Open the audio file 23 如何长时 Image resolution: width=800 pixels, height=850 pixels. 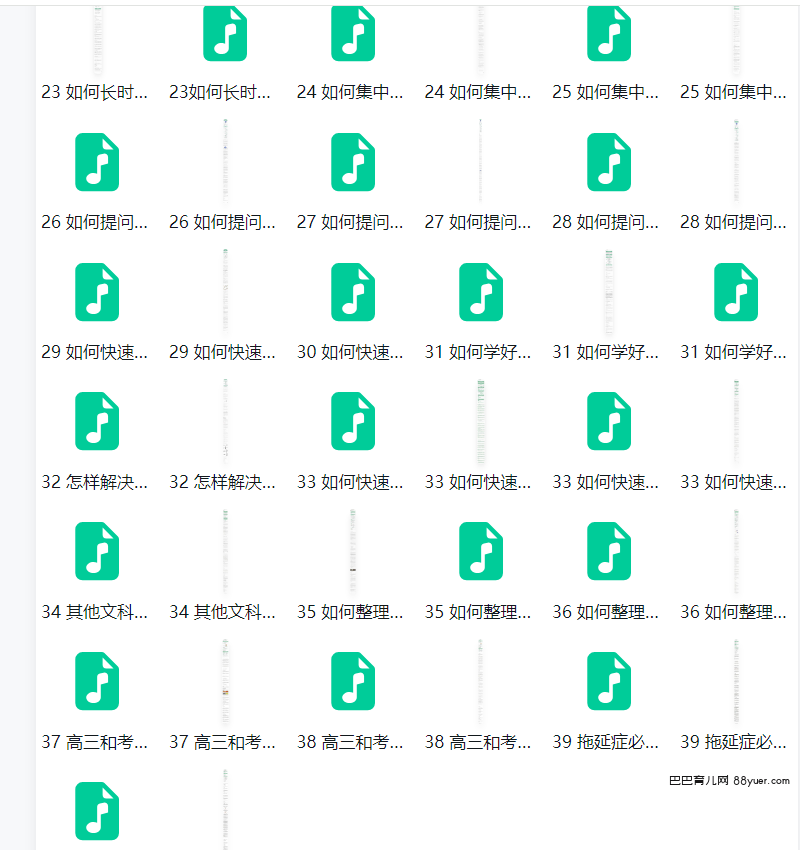point(225,35)
